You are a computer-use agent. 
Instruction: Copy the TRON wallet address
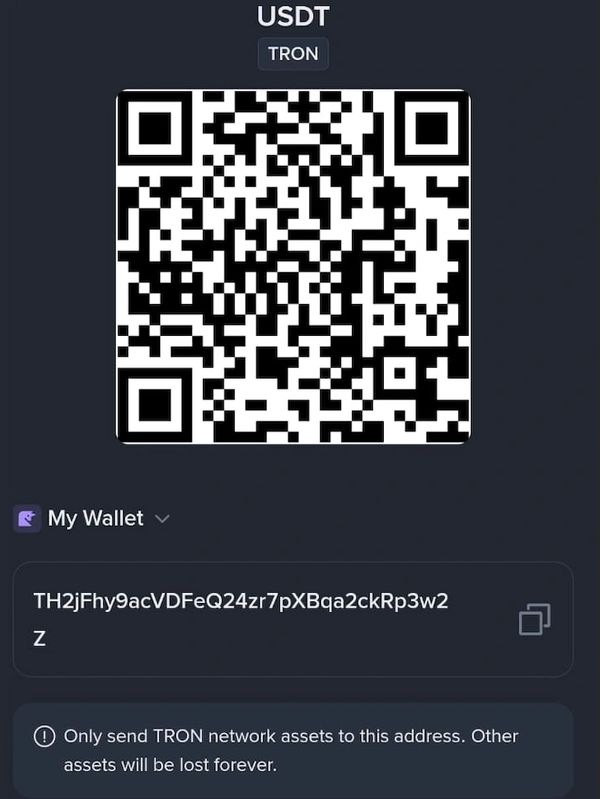[534, 619]
